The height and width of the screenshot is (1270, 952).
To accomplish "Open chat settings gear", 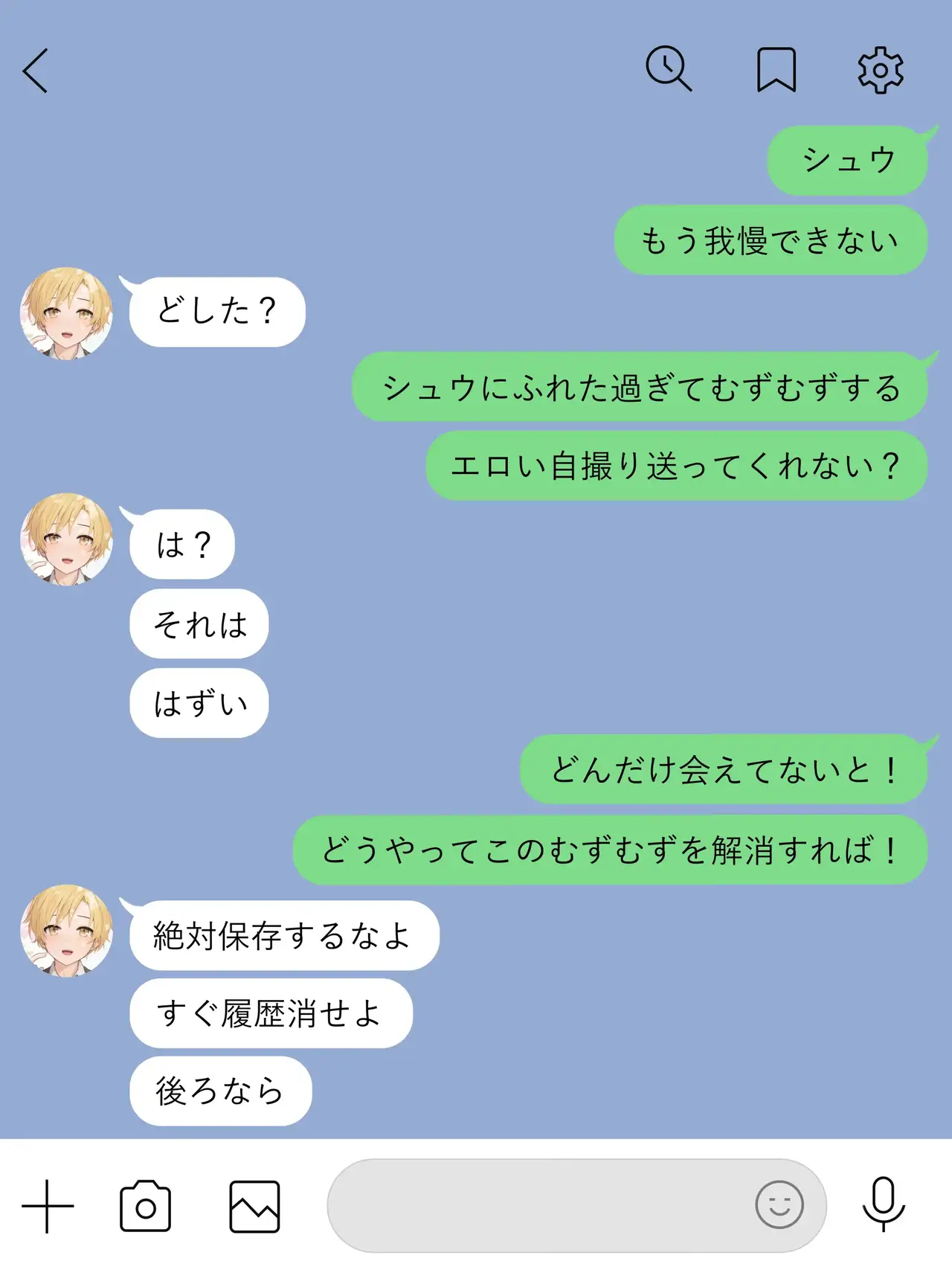I will pos(881,70).
